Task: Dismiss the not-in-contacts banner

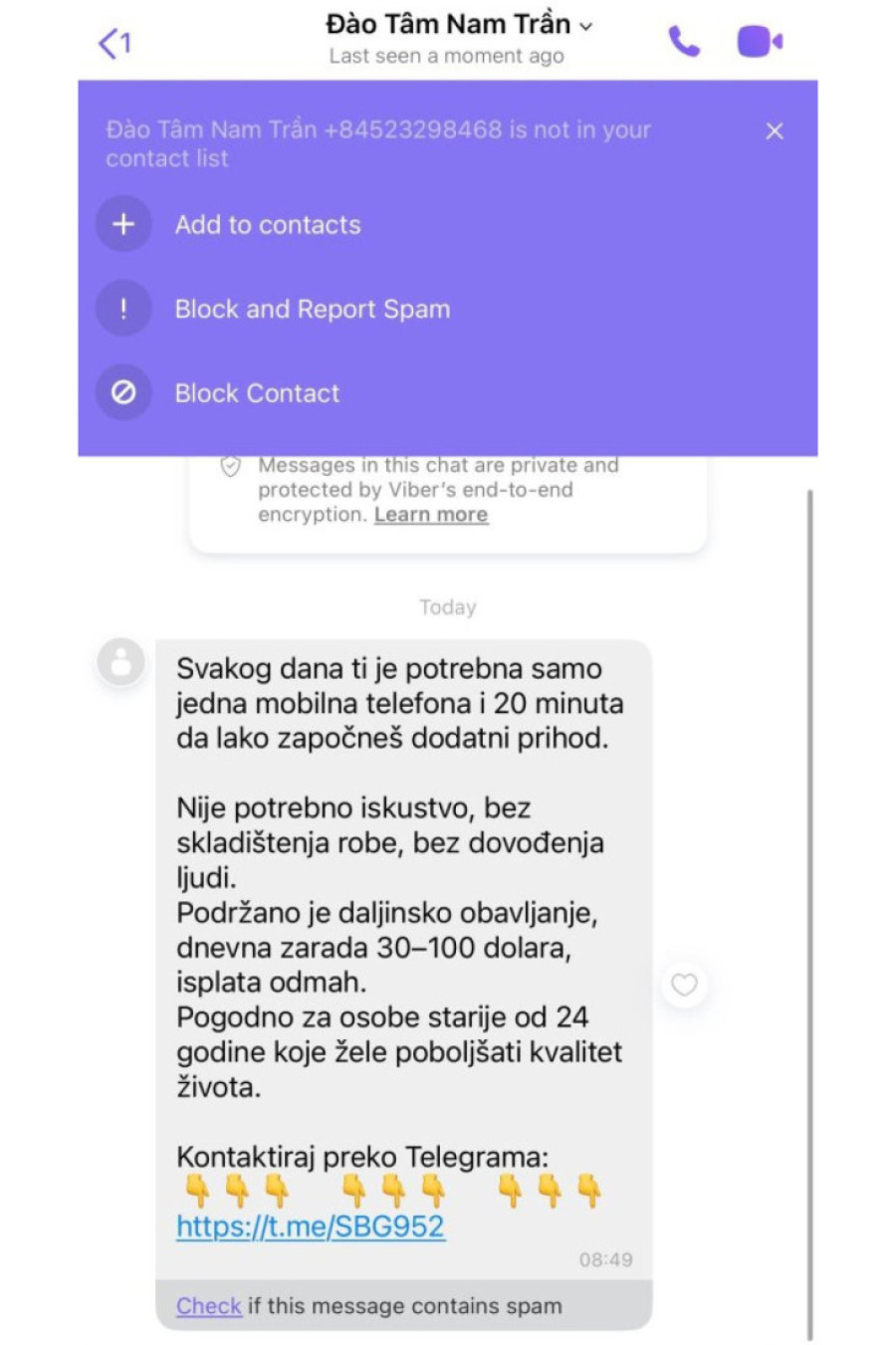Action: [x=775, y=131]
